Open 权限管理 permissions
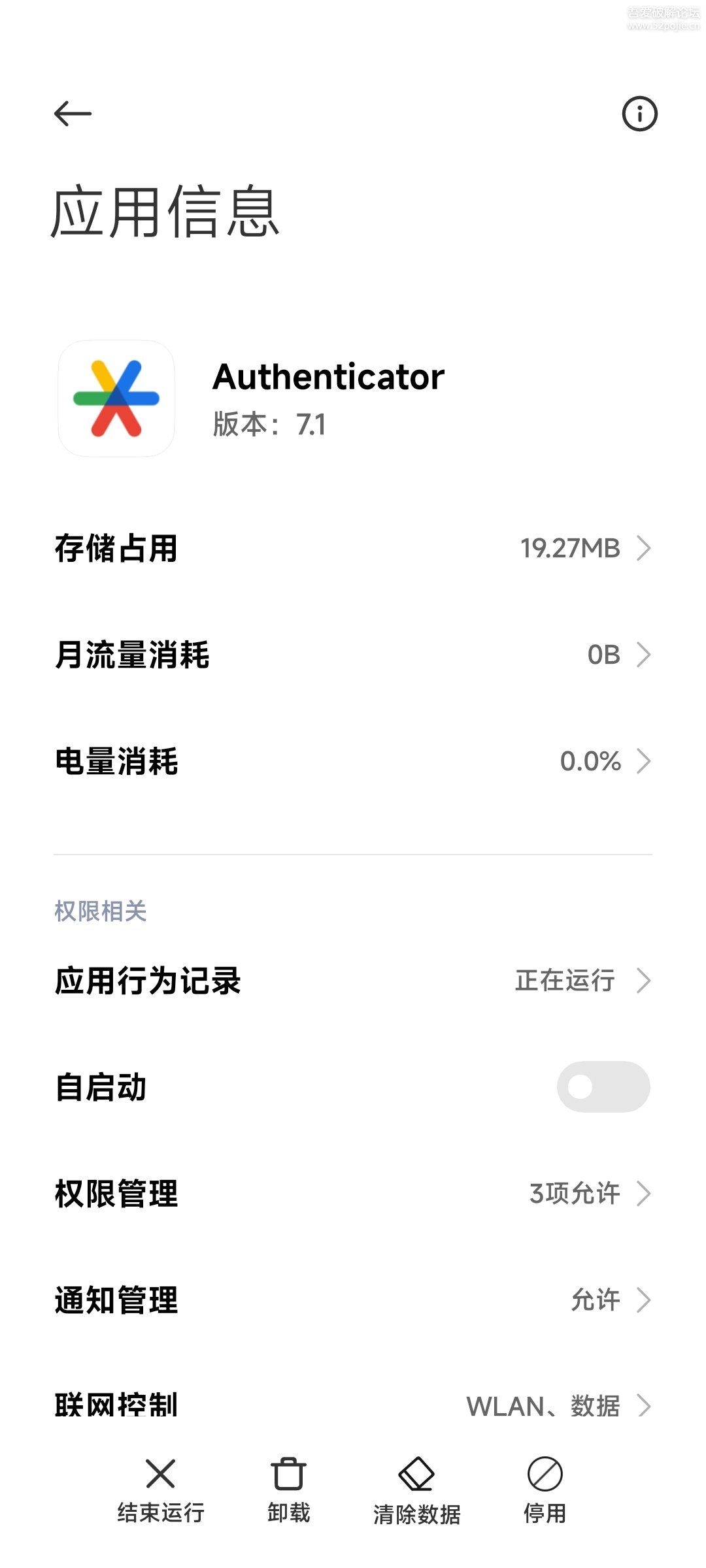The image size is (706, 1568). click(x=353, y=1194)
